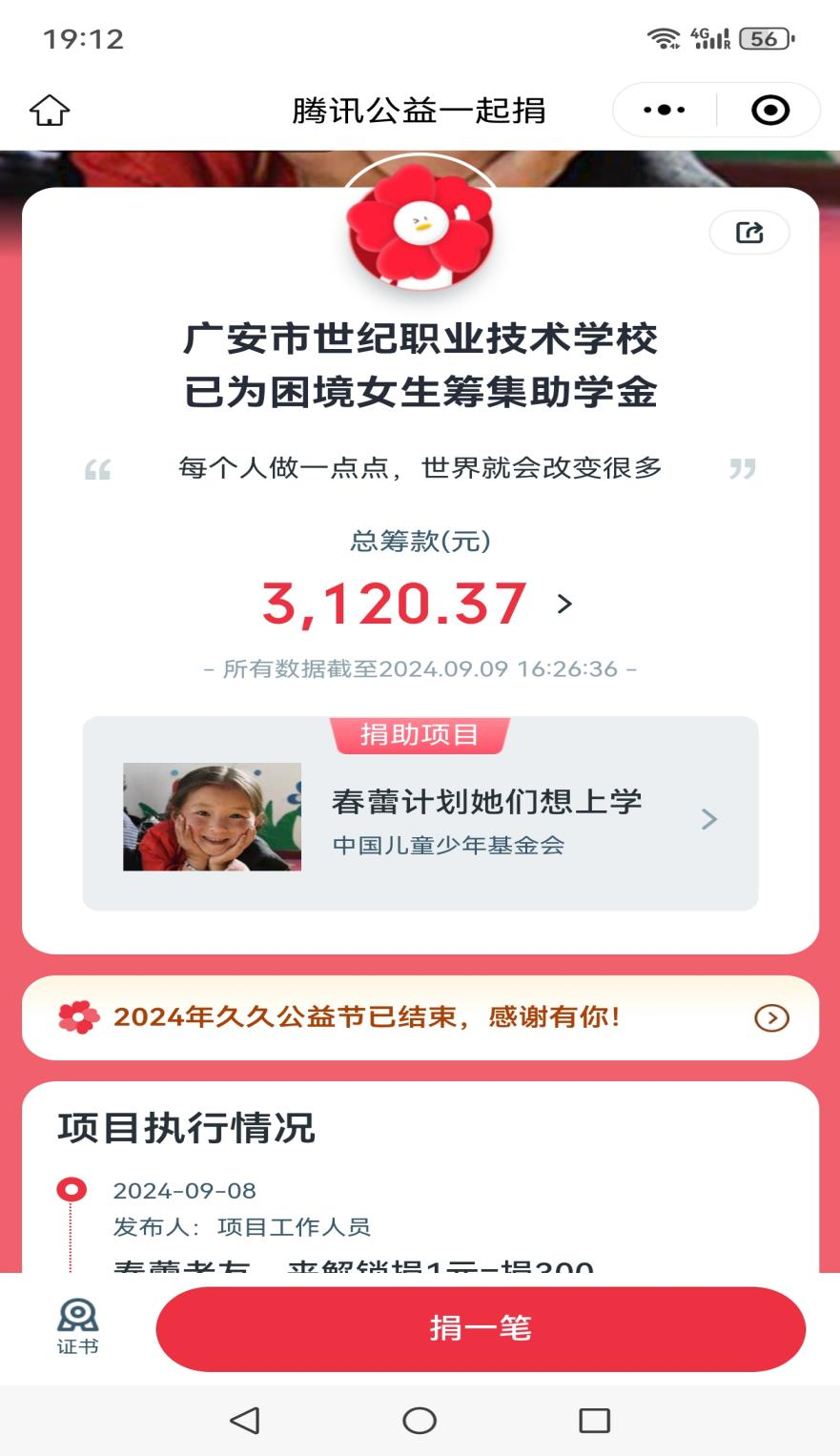This screenshot has width=840, height=1456.
Task: Open recent apps overview
Action: pos(594,1421)
